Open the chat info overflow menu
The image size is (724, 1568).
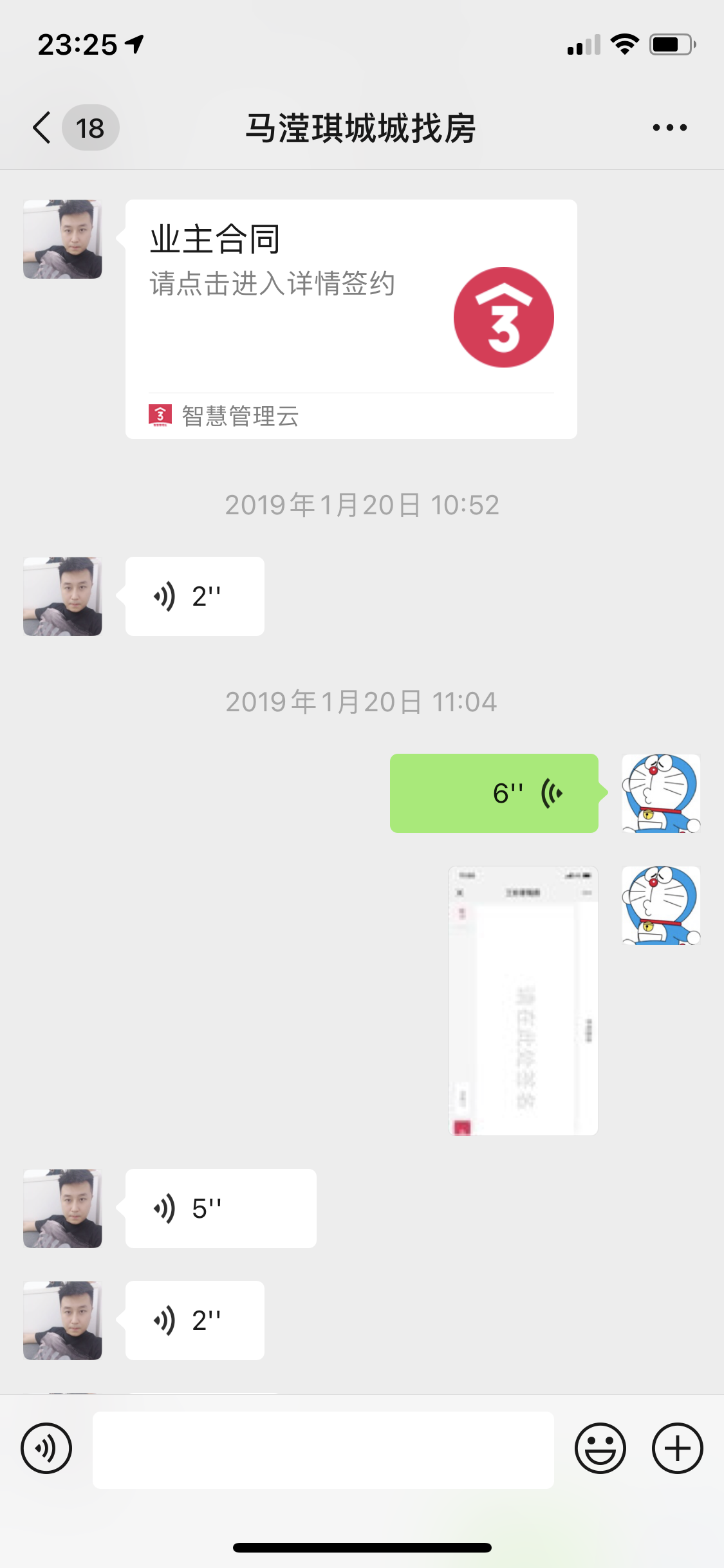[x=669, y=127]
